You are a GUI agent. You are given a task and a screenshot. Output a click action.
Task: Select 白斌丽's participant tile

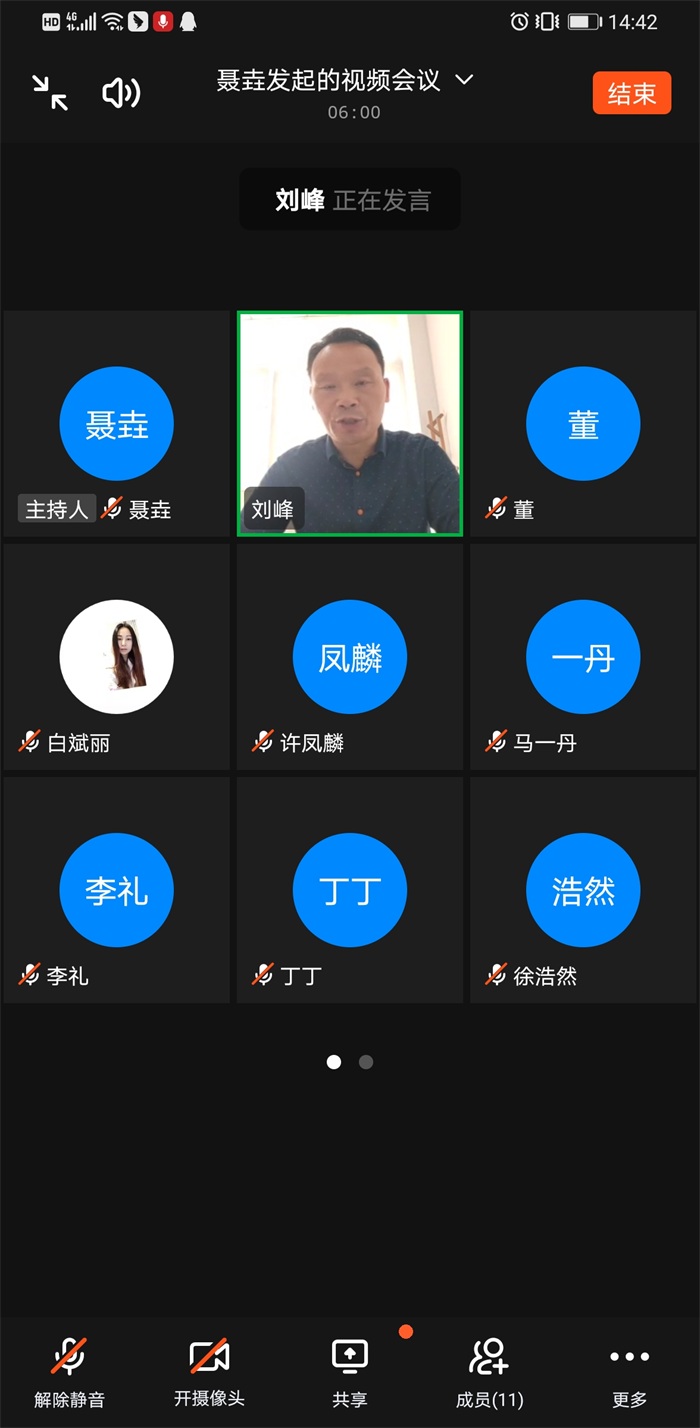(x=117, y=657)
